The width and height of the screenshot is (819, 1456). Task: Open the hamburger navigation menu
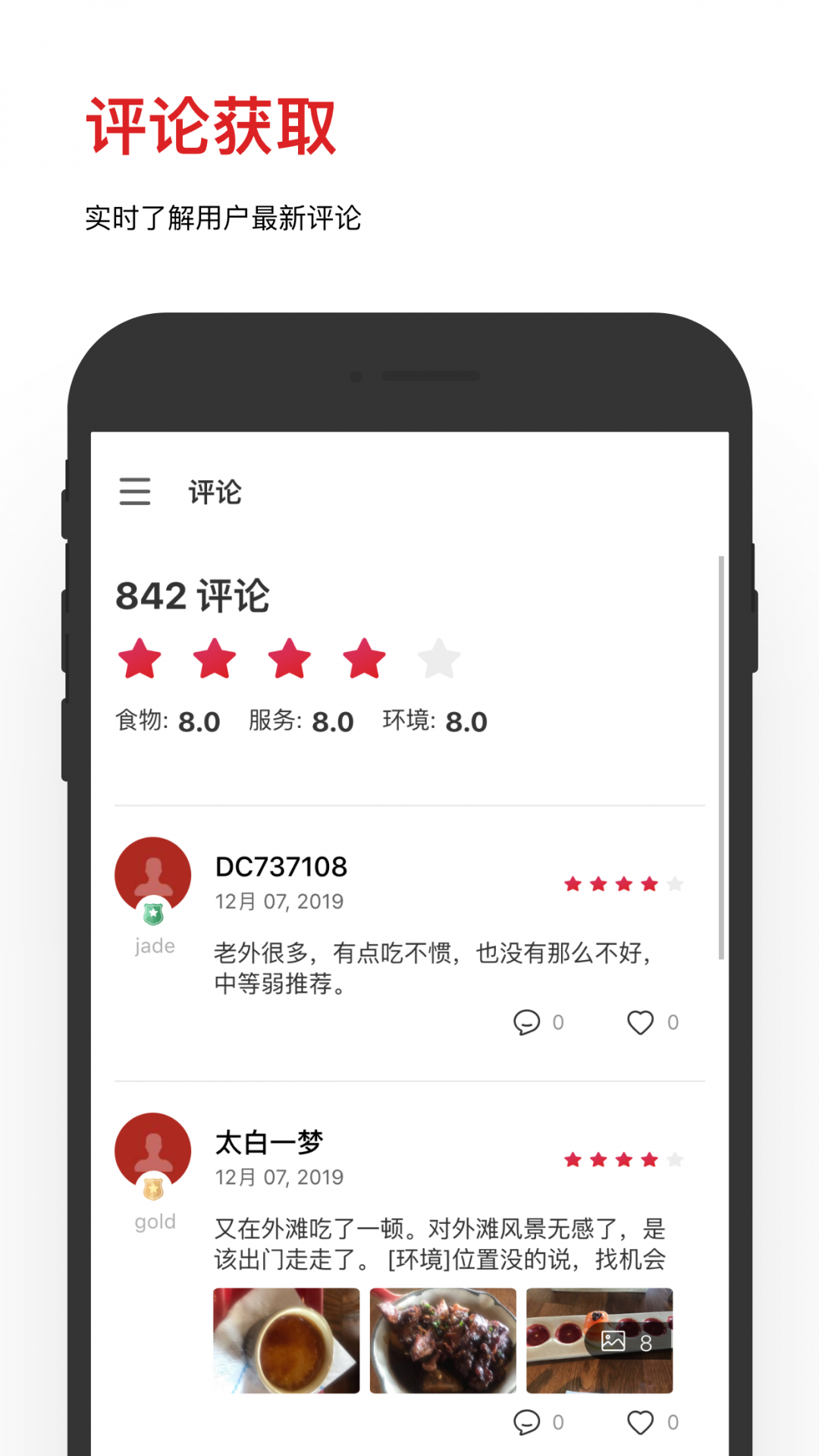133,492
